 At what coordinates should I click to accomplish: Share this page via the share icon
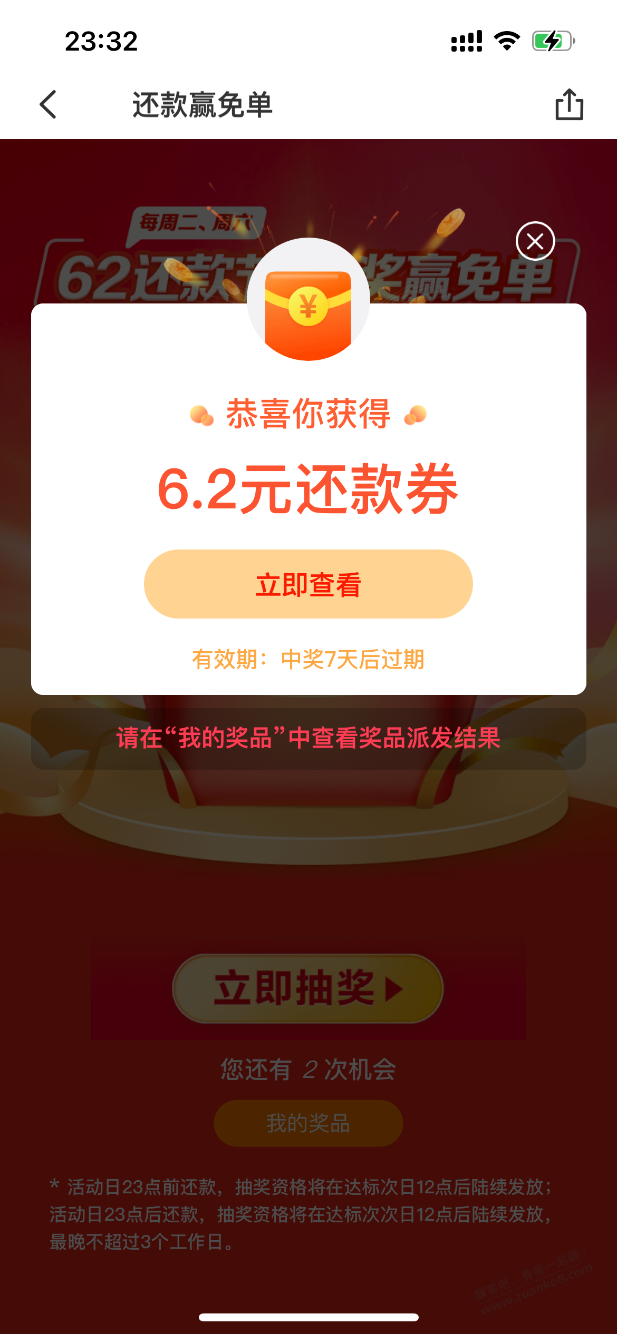coord(568,104)
